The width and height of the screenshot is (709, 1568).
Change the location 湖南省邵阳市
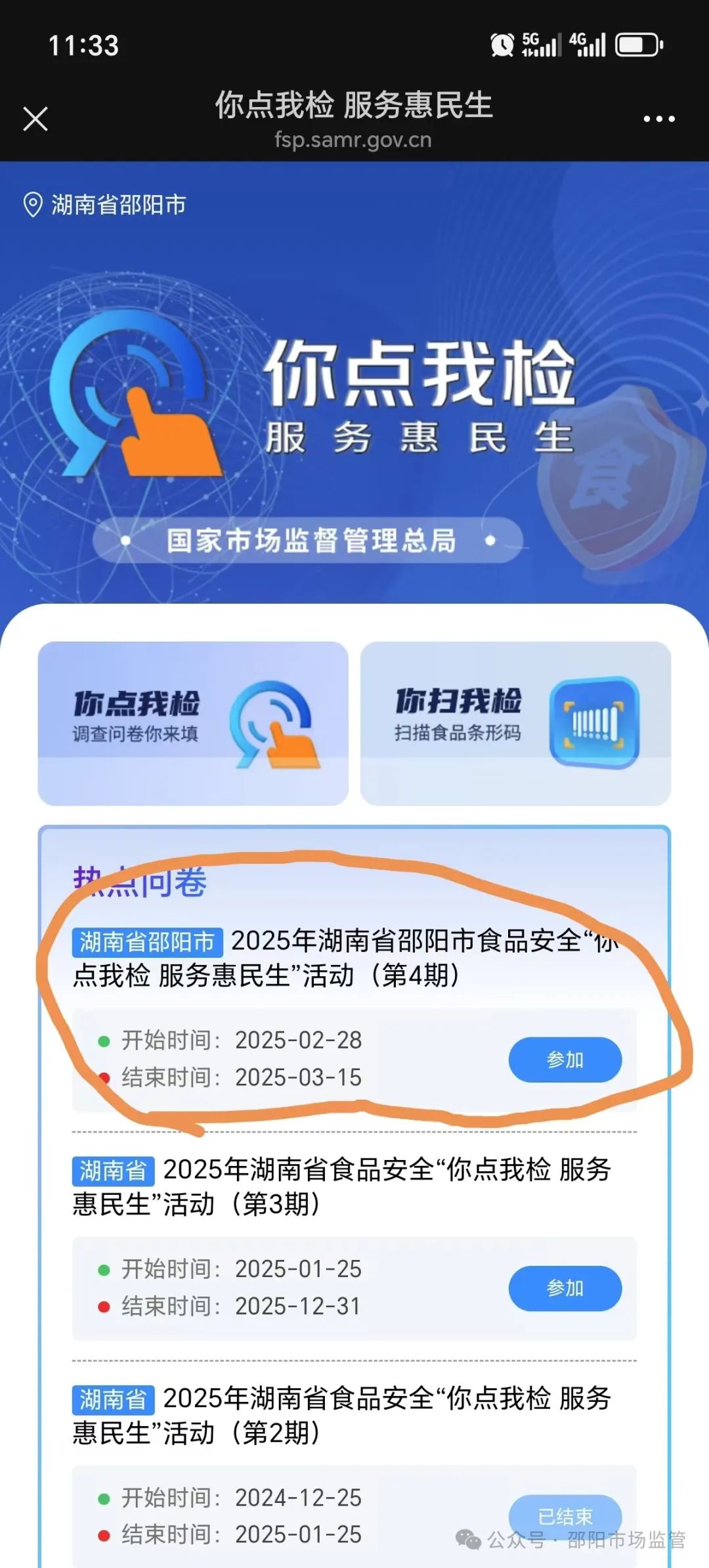point(105,205)
